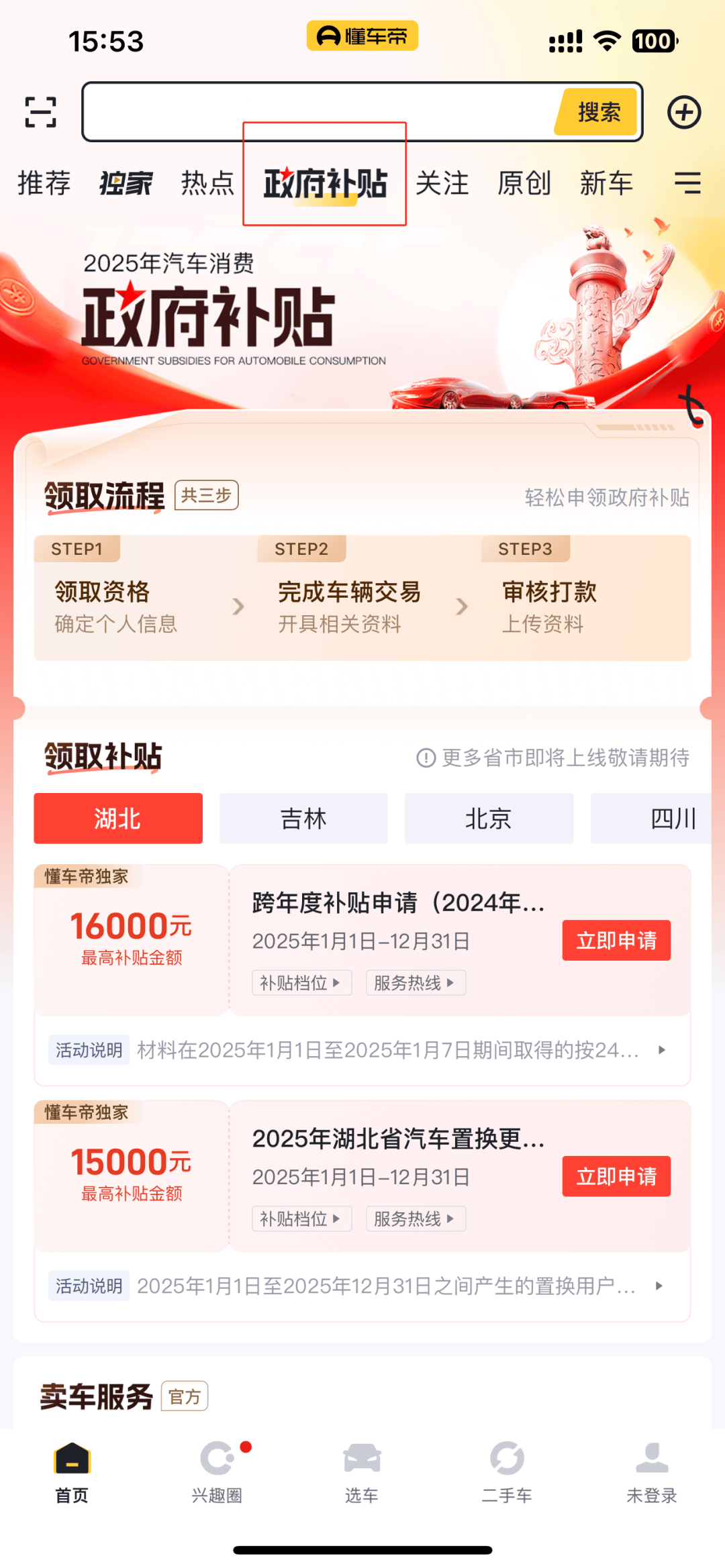Open 服务热线 under 2025年湖北省汽车置换更新

coord(415,1218)
